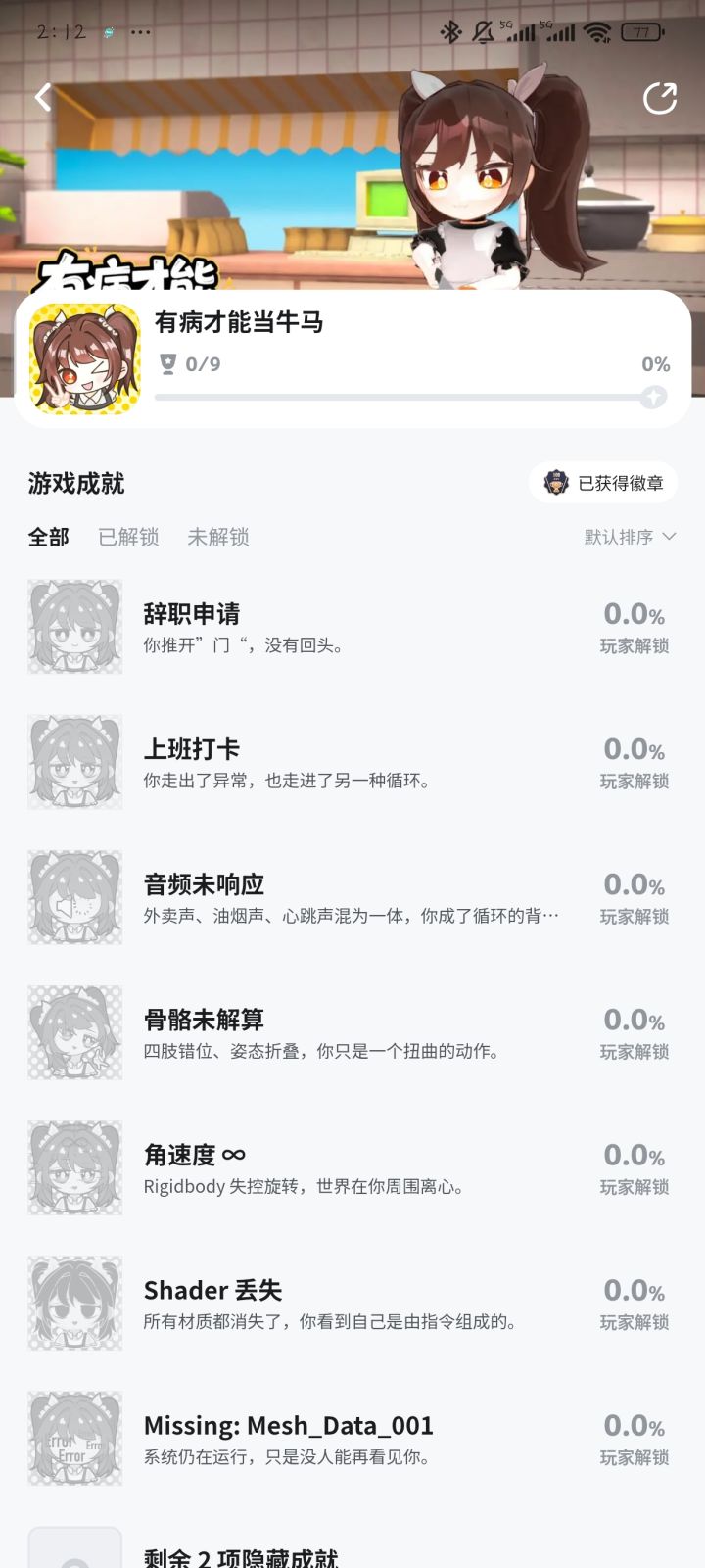The image size is (705, 1568).
Task: Click the Shader 丢失 achievement icon
Action: point(74,1303)
